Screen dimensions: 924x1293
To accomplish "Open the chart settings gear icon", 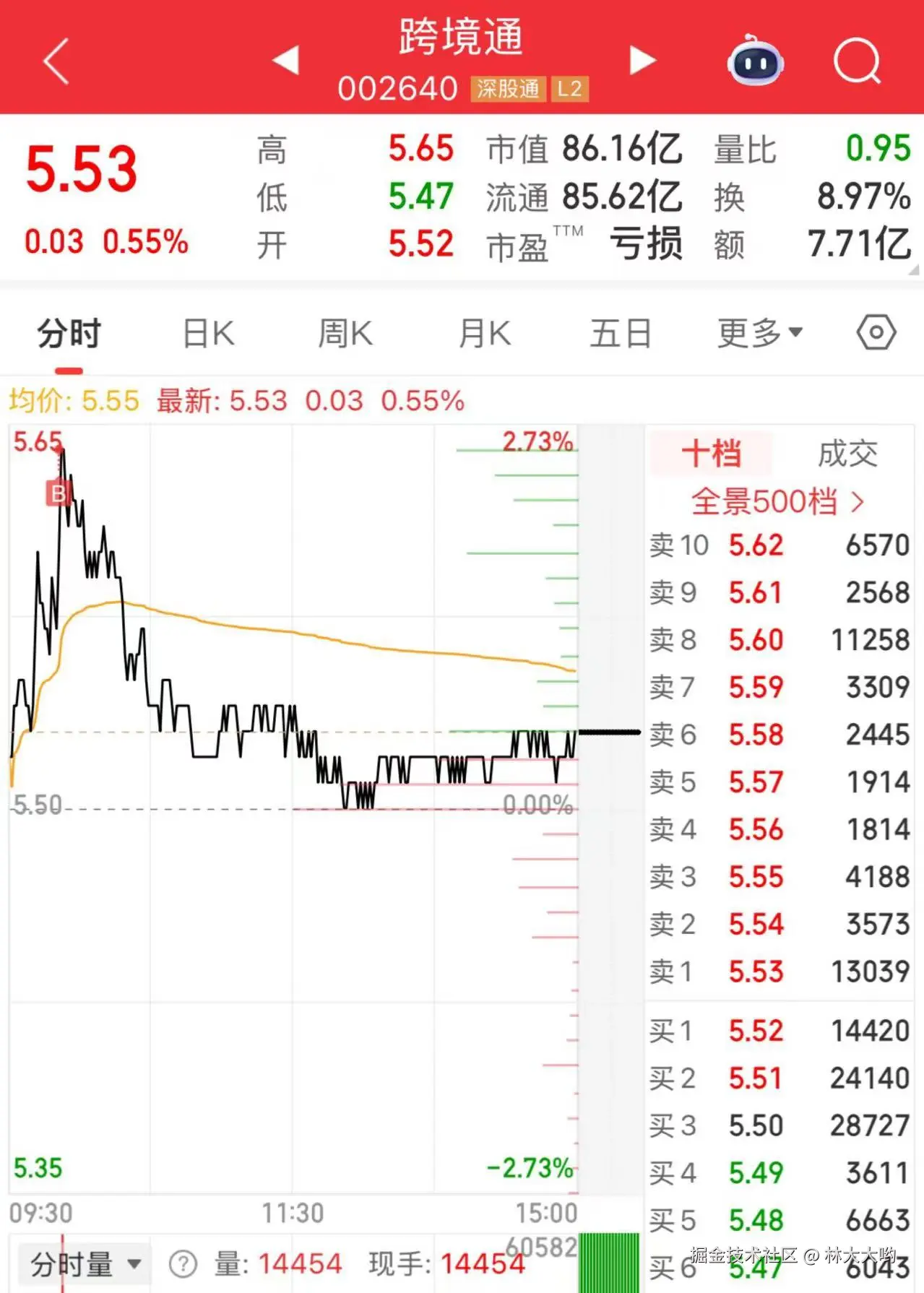I will pos(876,332).
